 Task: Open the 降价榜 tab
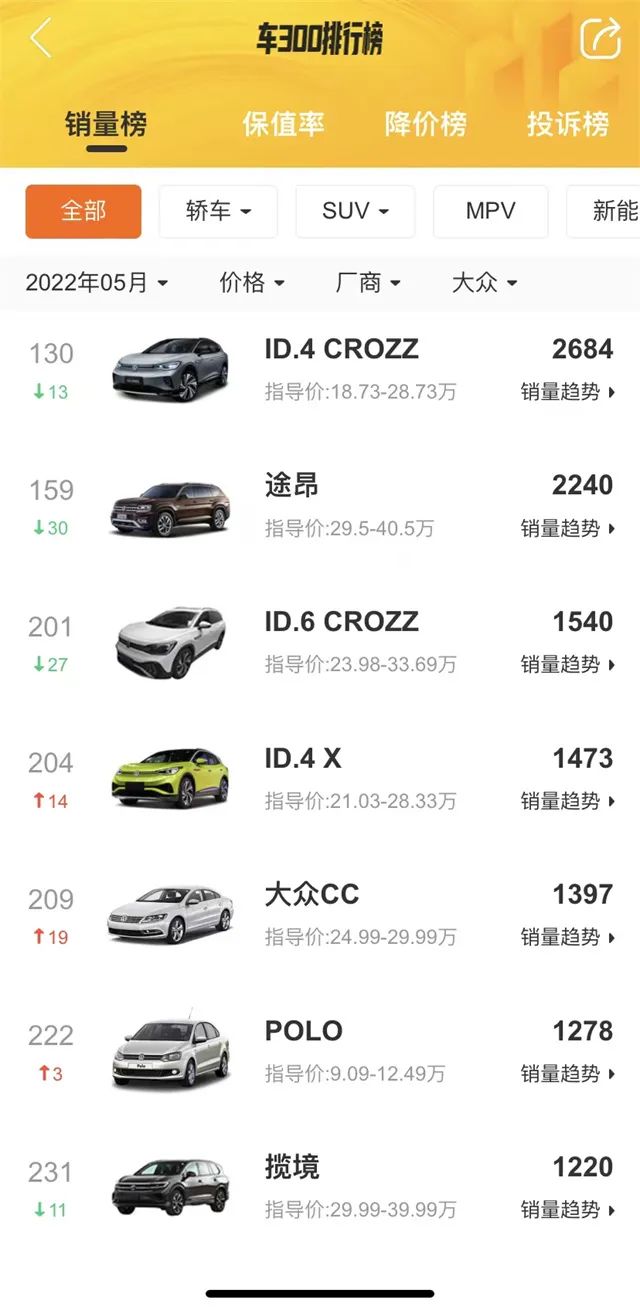pos(425,124)
